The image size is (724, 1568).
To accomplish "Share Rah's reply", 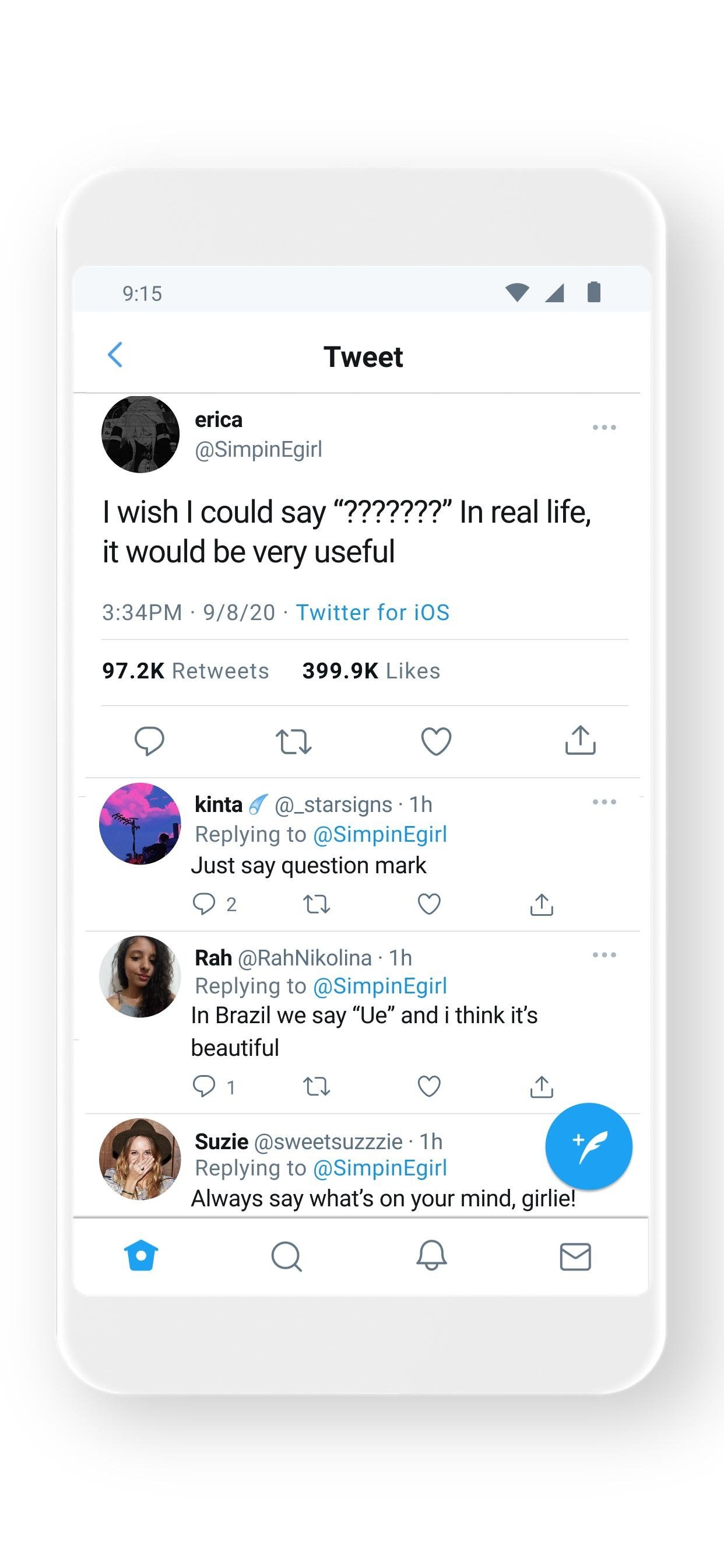I will [x=542, y=1086].
